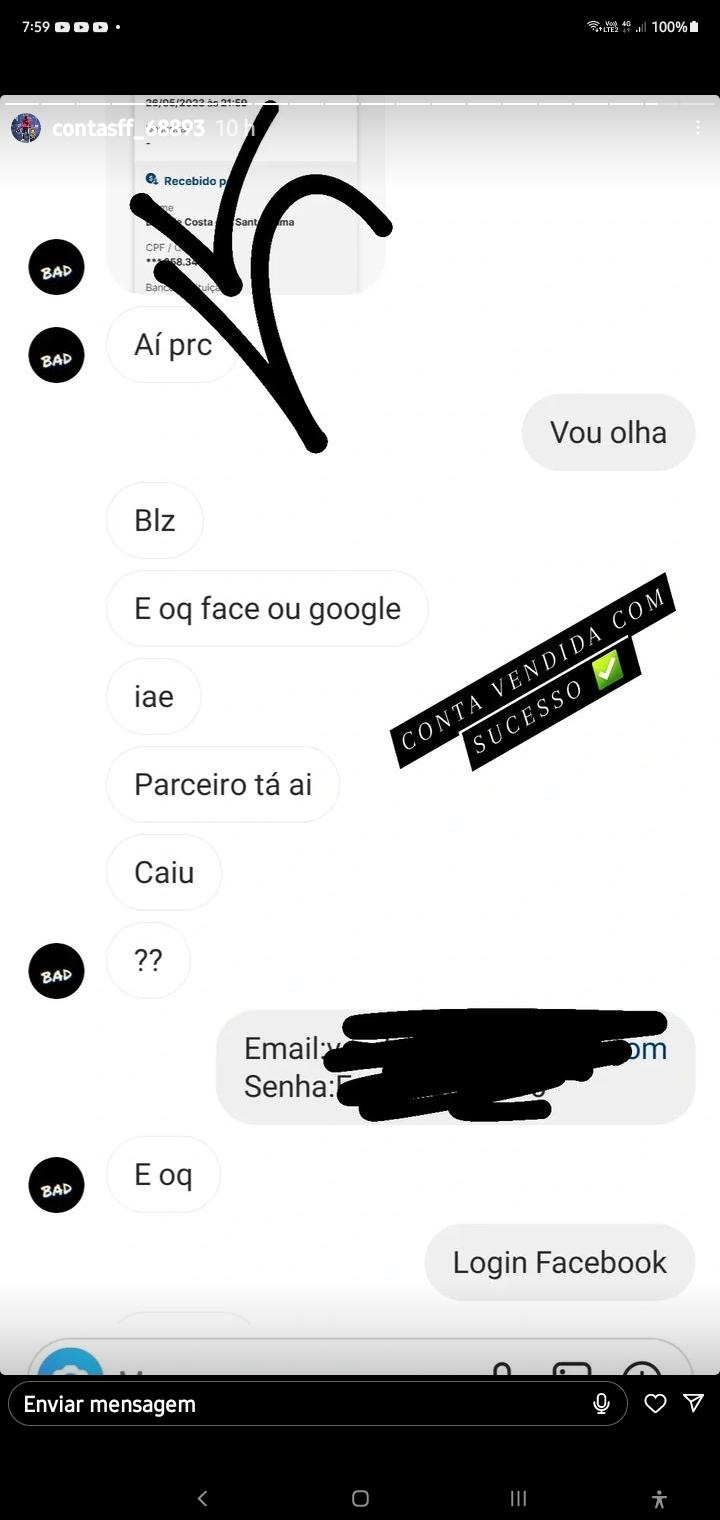The image size is (720, 1520).
Task: Tap the 'Login Facebook' message bubble
Action: [x=559, y=1262]
